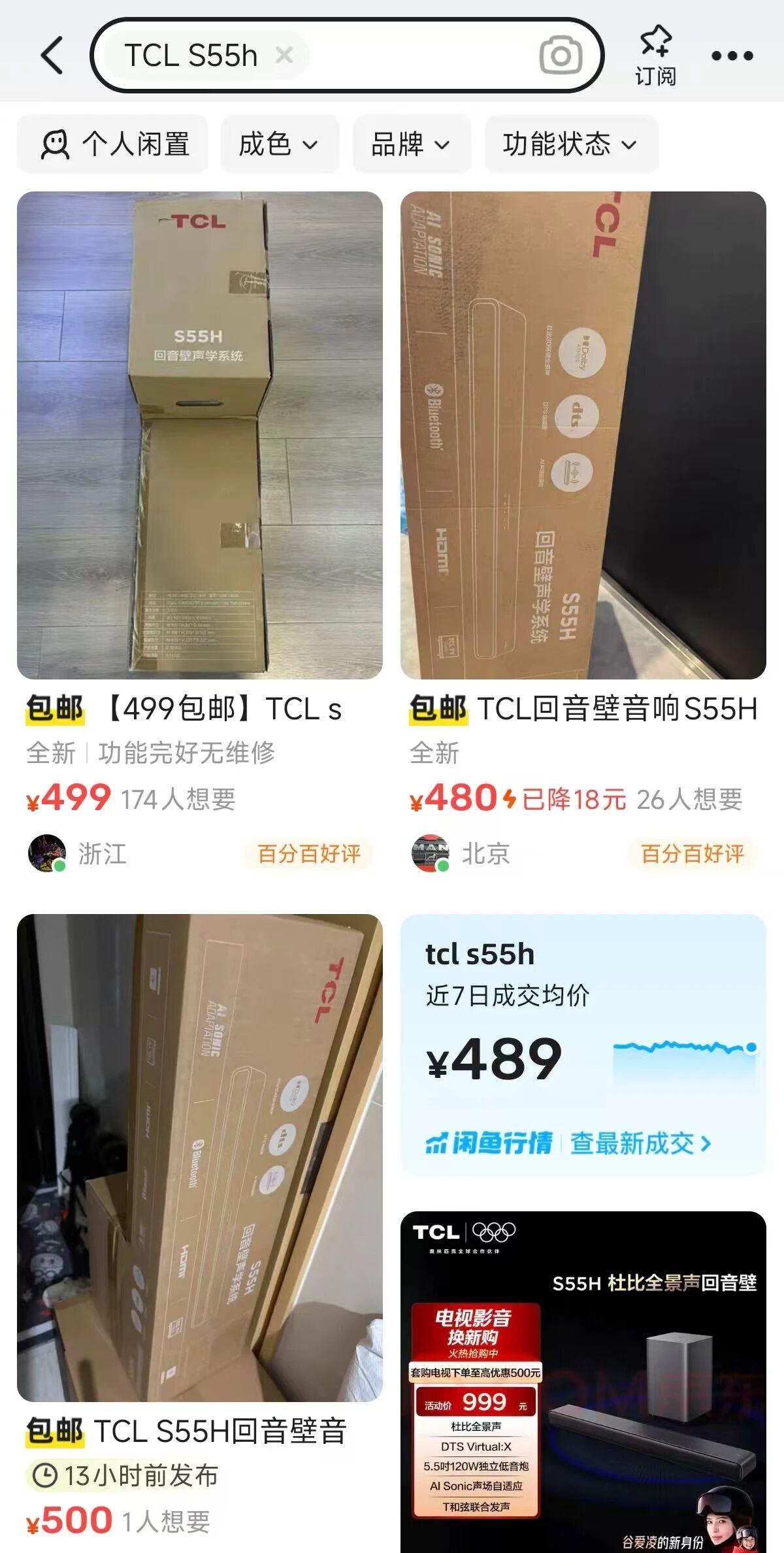The height and width of the screenshot is (1553, 784).
Task: Open the S55H 杜比全景声回音壁 promo card
Action: 583,1379
